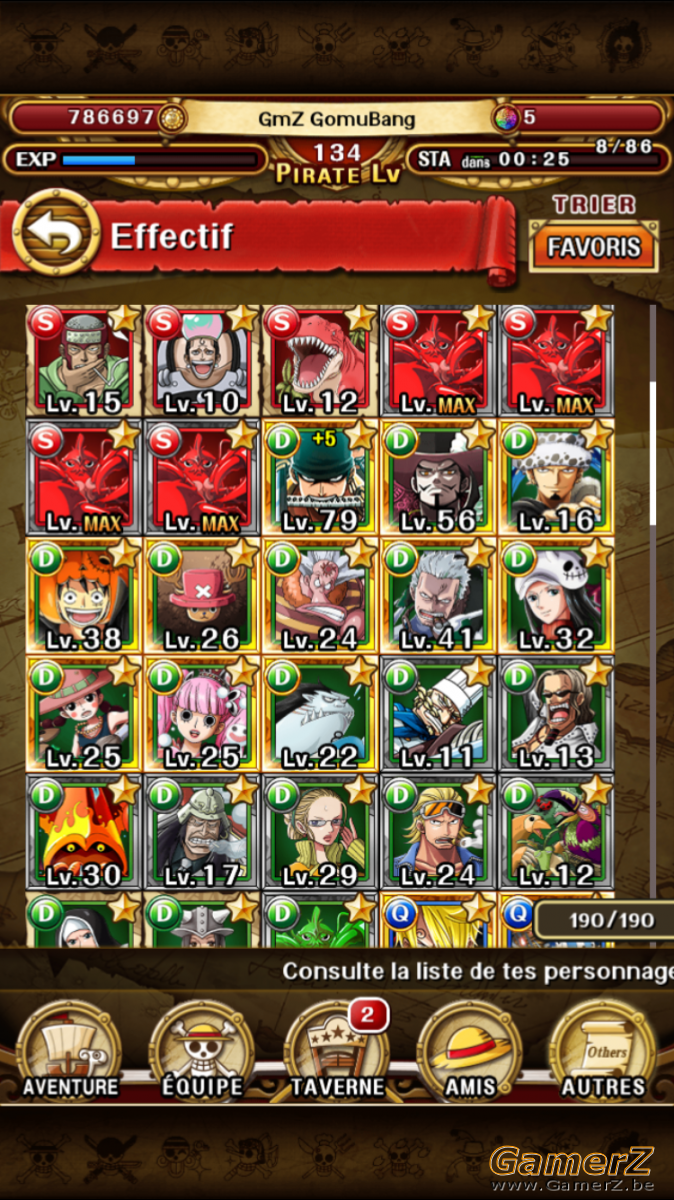
Task: Select the Lv.15 character card
Action: pyautogui.click(x=84, y=359)
